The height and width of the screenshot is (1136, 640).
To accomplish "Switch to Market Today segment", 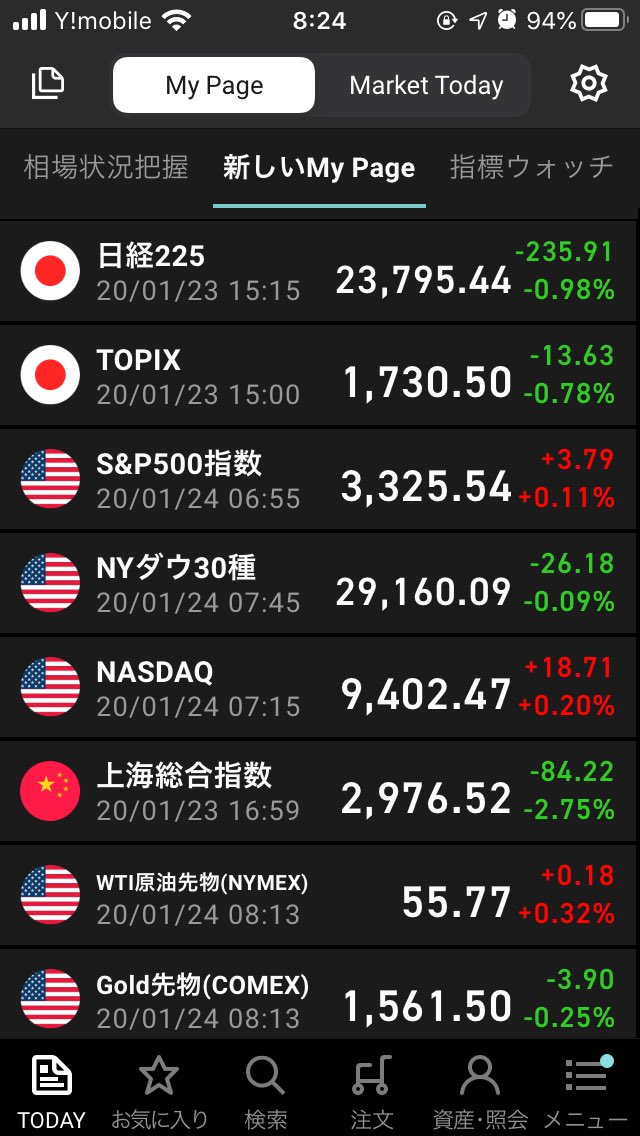I will tap(426, 86).
